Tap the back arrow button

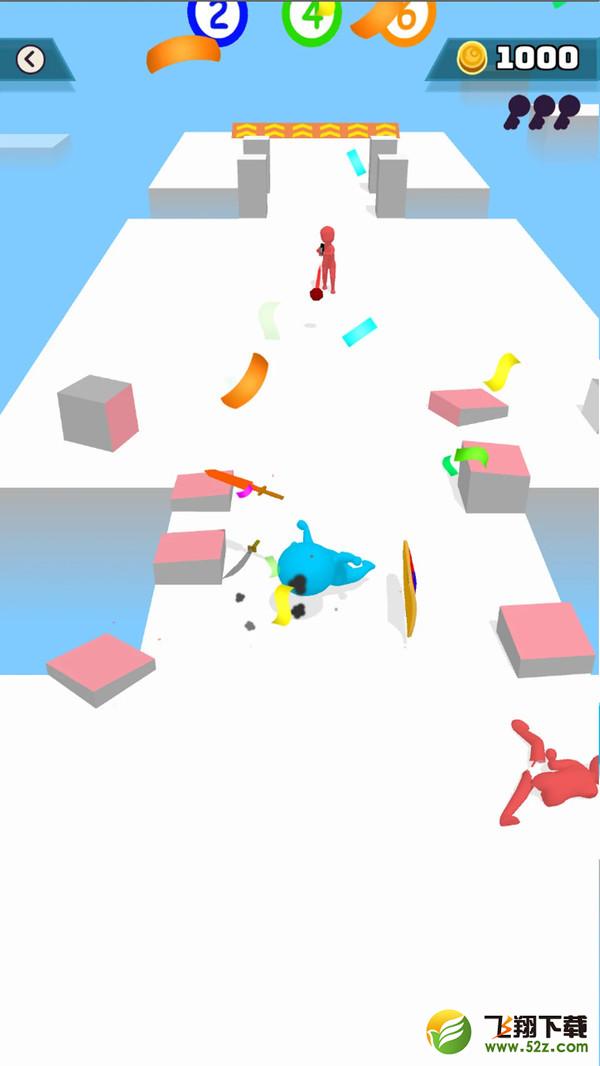click(x=31, y=60)
